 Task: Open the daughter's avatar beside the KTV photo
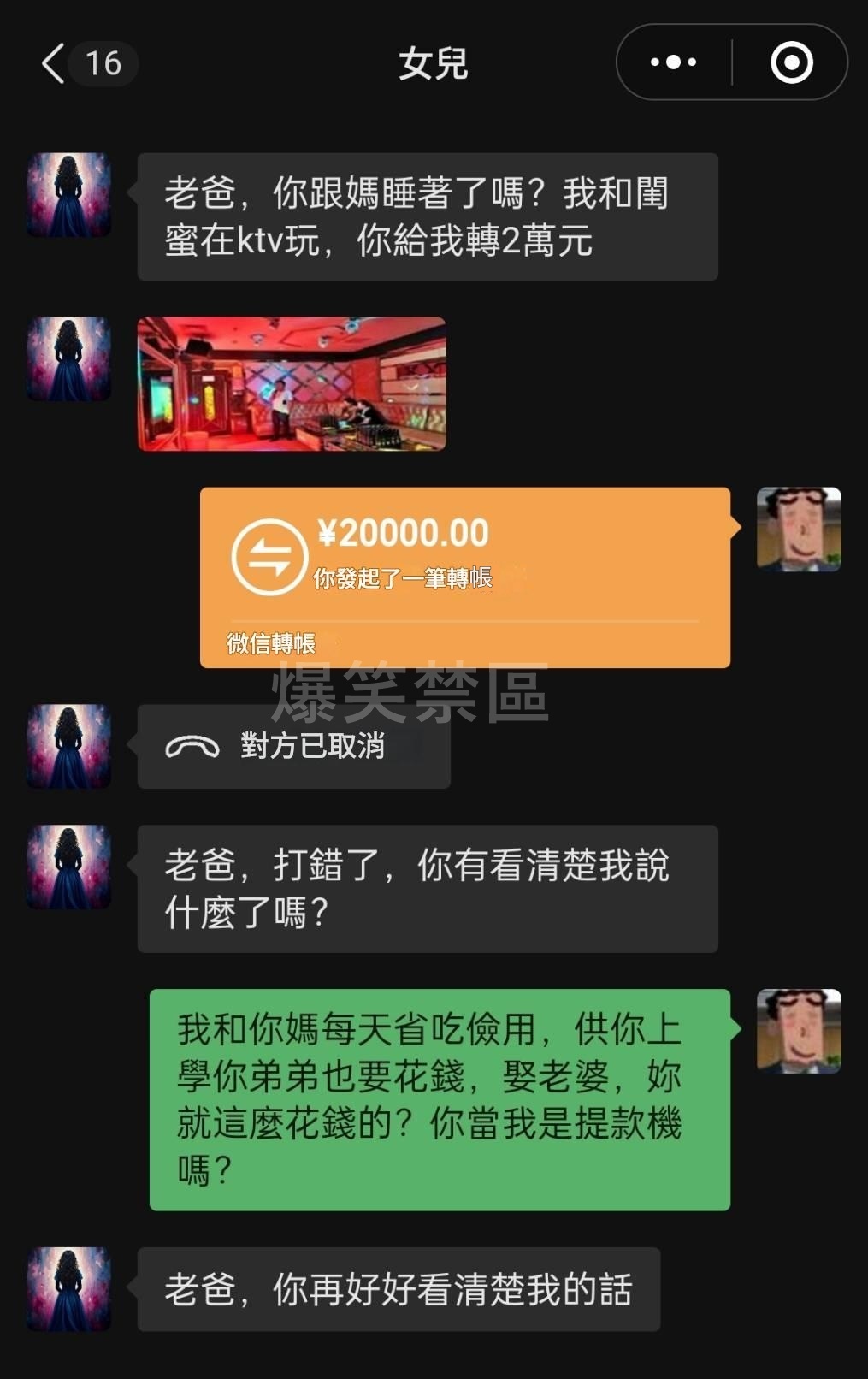(69, 359)
